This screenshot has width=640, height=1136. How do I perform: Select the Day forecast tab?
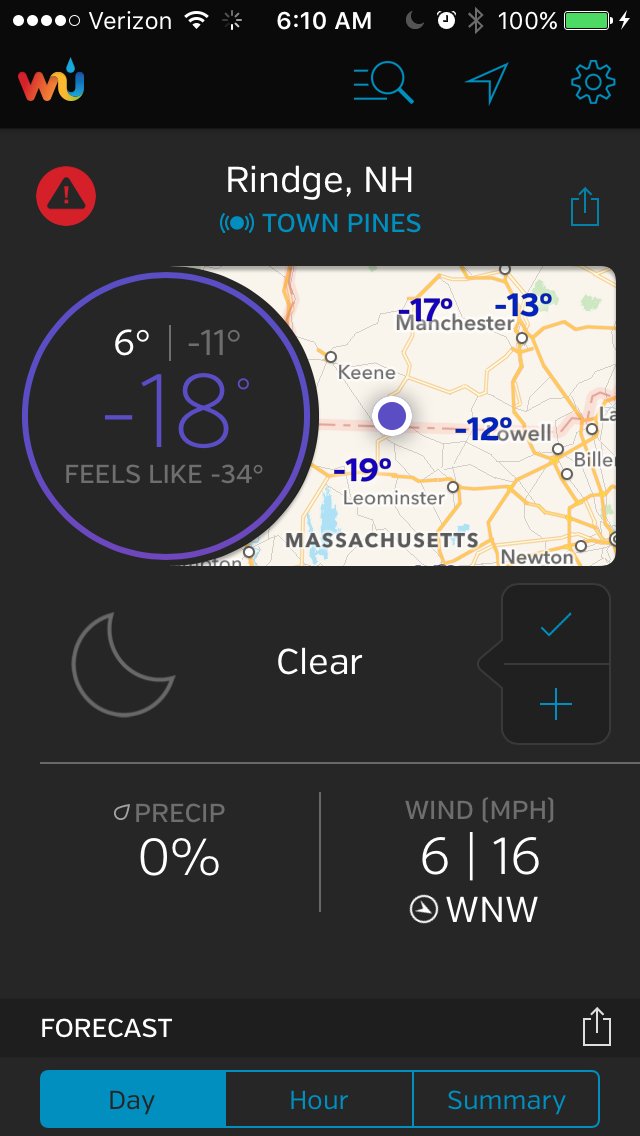pos(132,1100)
